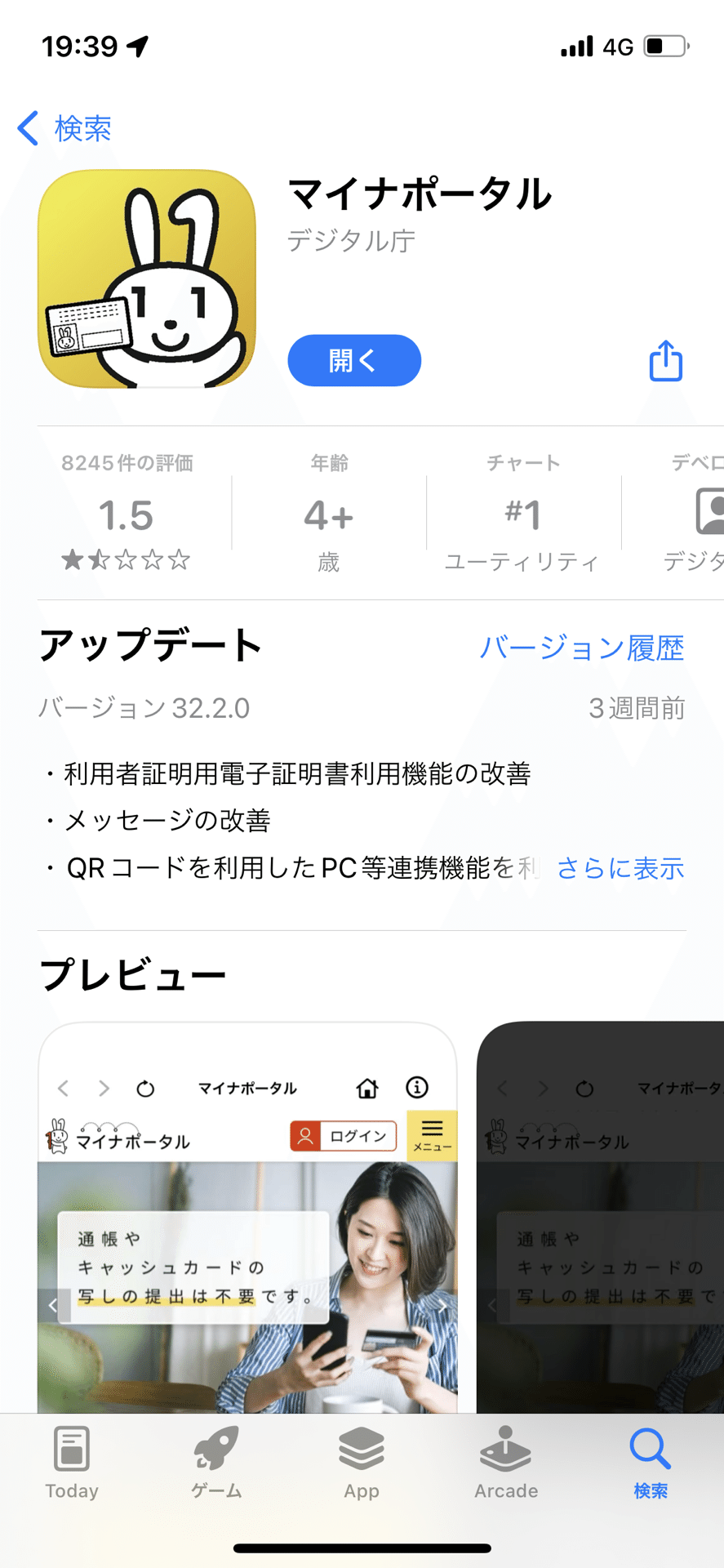Go back to 検索 results
724x1568 pixels.
65,128
